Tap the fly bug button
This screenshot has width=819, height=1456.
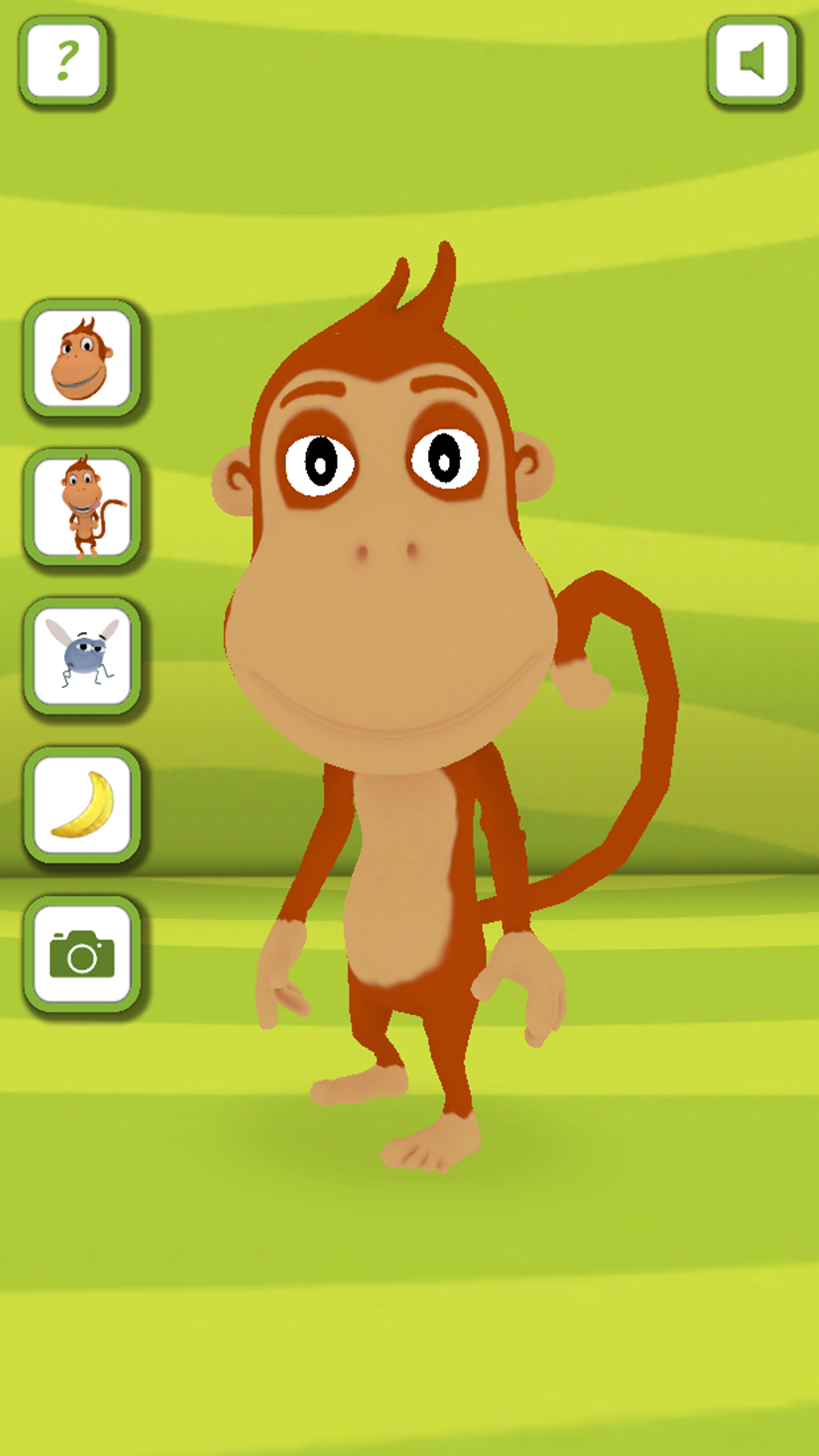pos(82,655)
